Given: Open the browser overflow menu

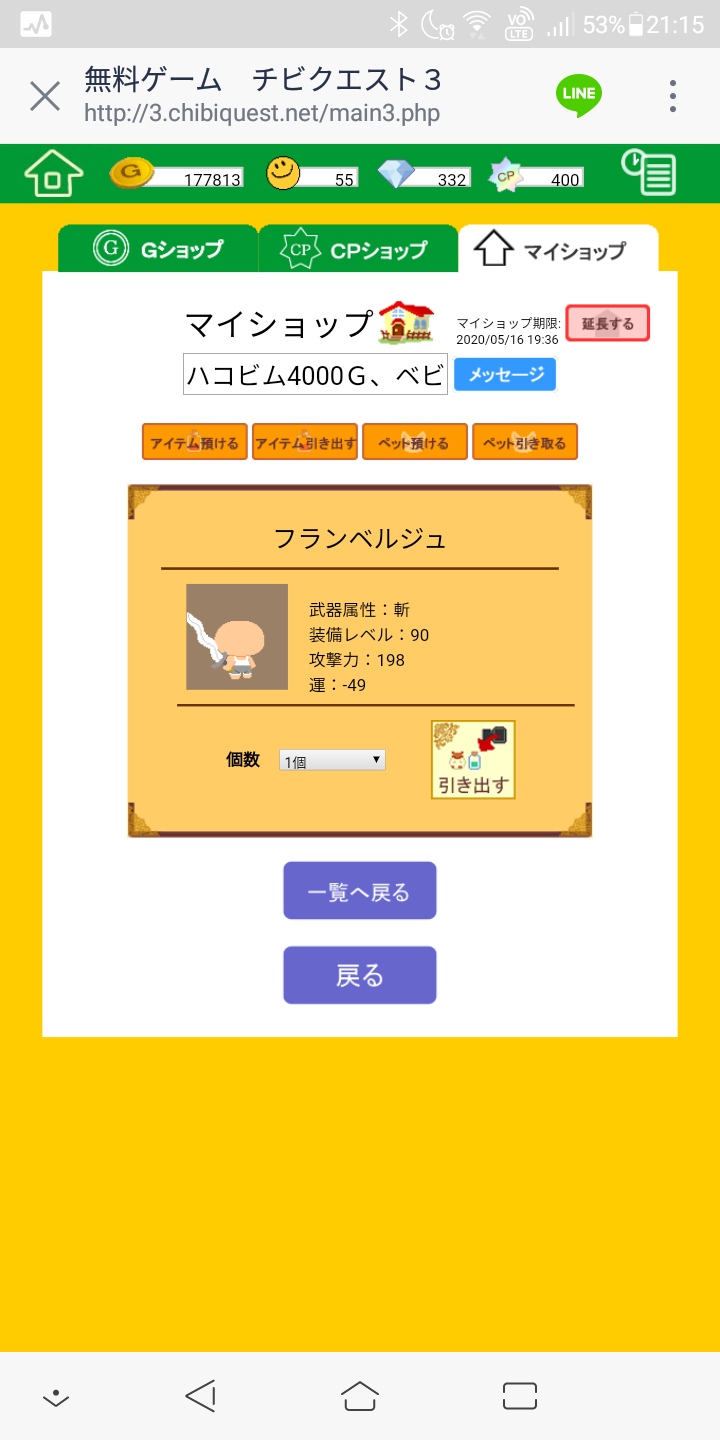Looking at the screenshot, I should click(x=673, y=96).
